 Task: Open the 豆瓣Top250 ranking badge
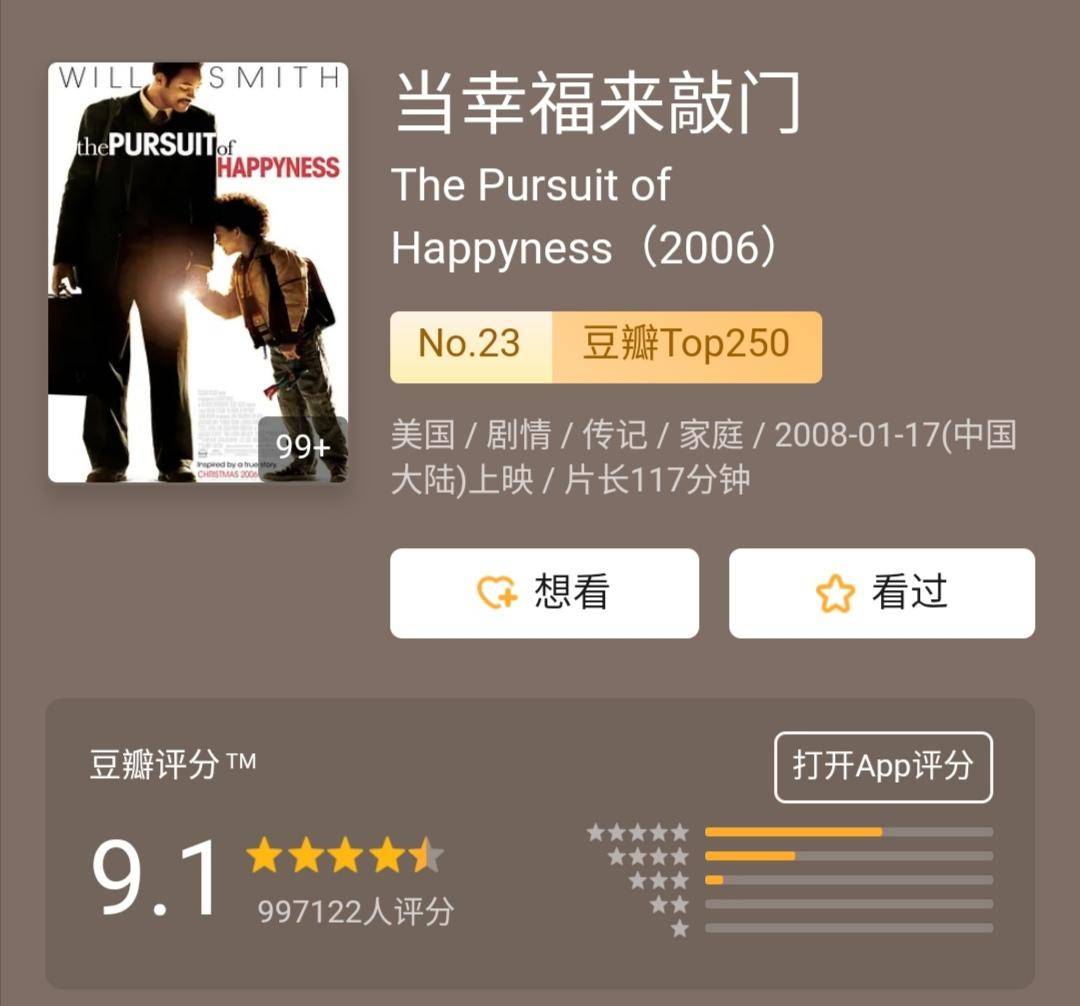(x=606, y=347)
